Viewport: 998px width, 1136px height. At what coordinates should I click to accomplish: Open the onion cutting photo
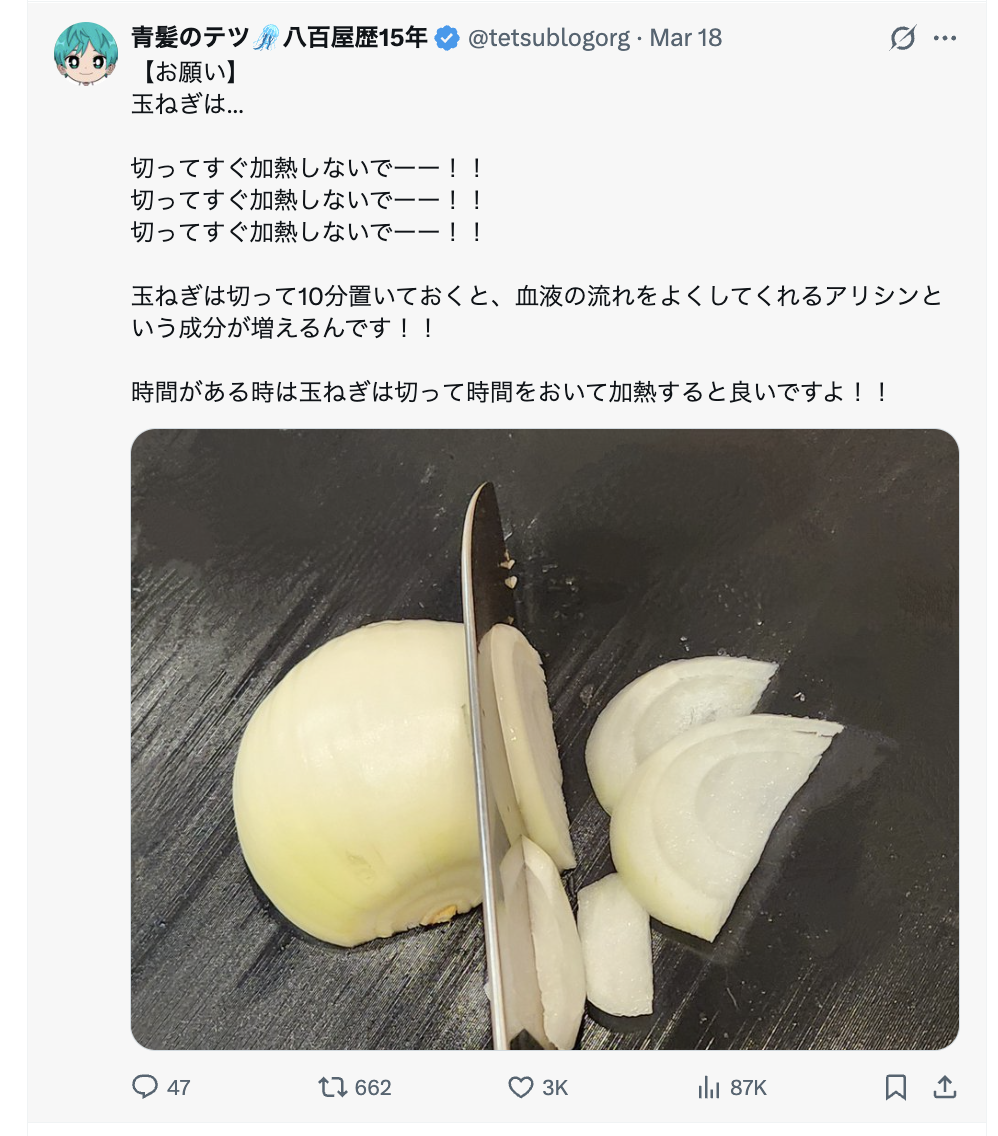click(545, 740)
